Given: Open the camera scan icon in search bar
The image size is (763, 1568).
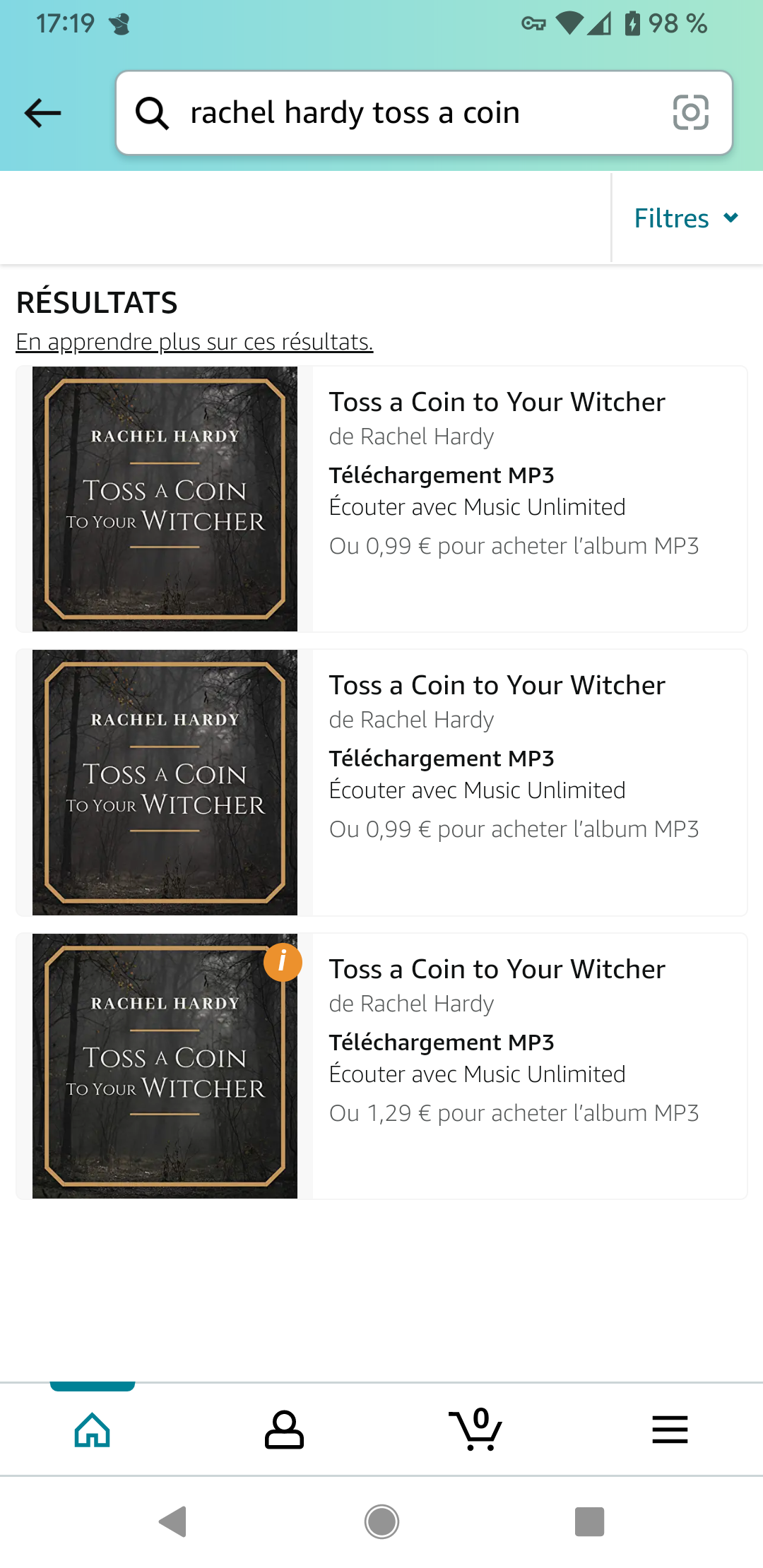Looking at the screenshot, I should (690, 113).
